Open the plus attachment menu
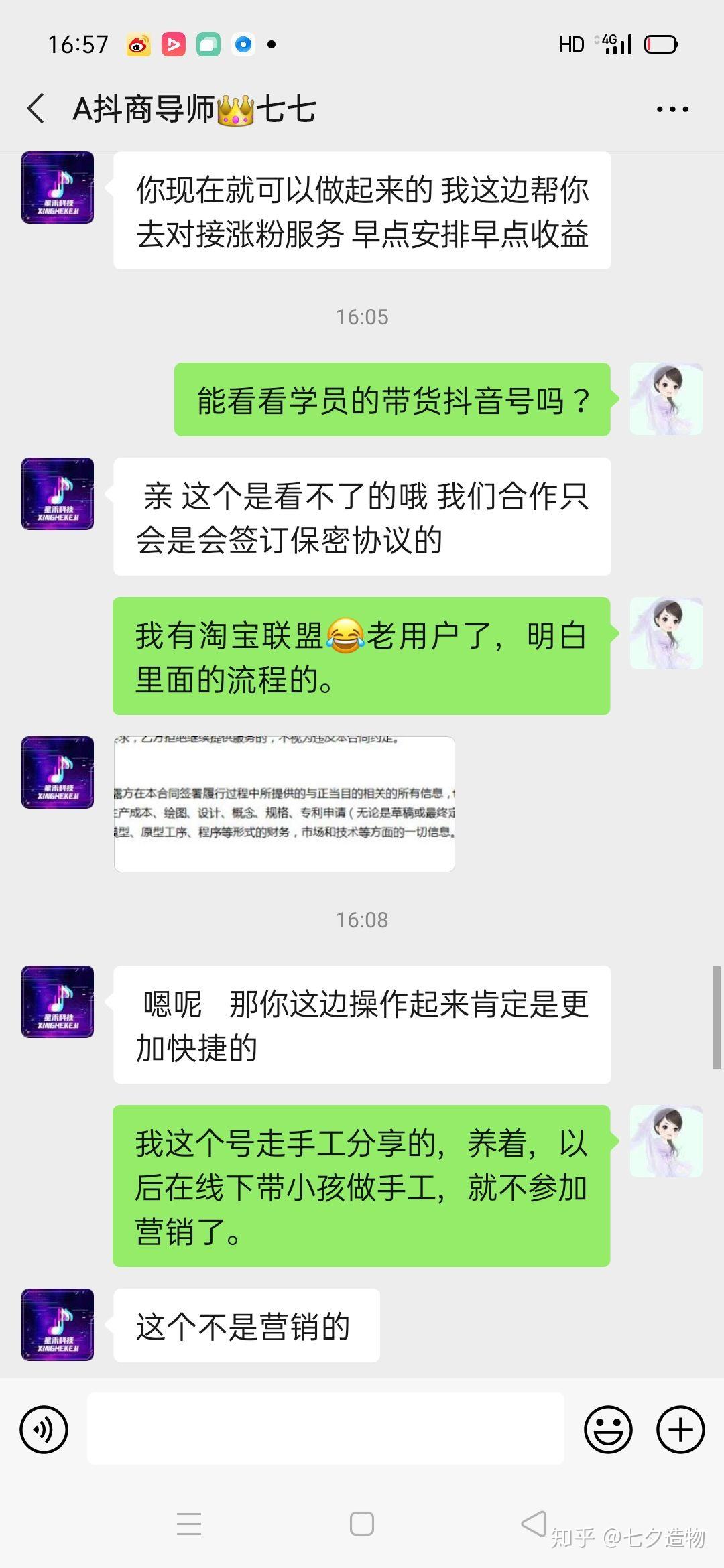724x1568 pixels. (x=680, y=1429)
